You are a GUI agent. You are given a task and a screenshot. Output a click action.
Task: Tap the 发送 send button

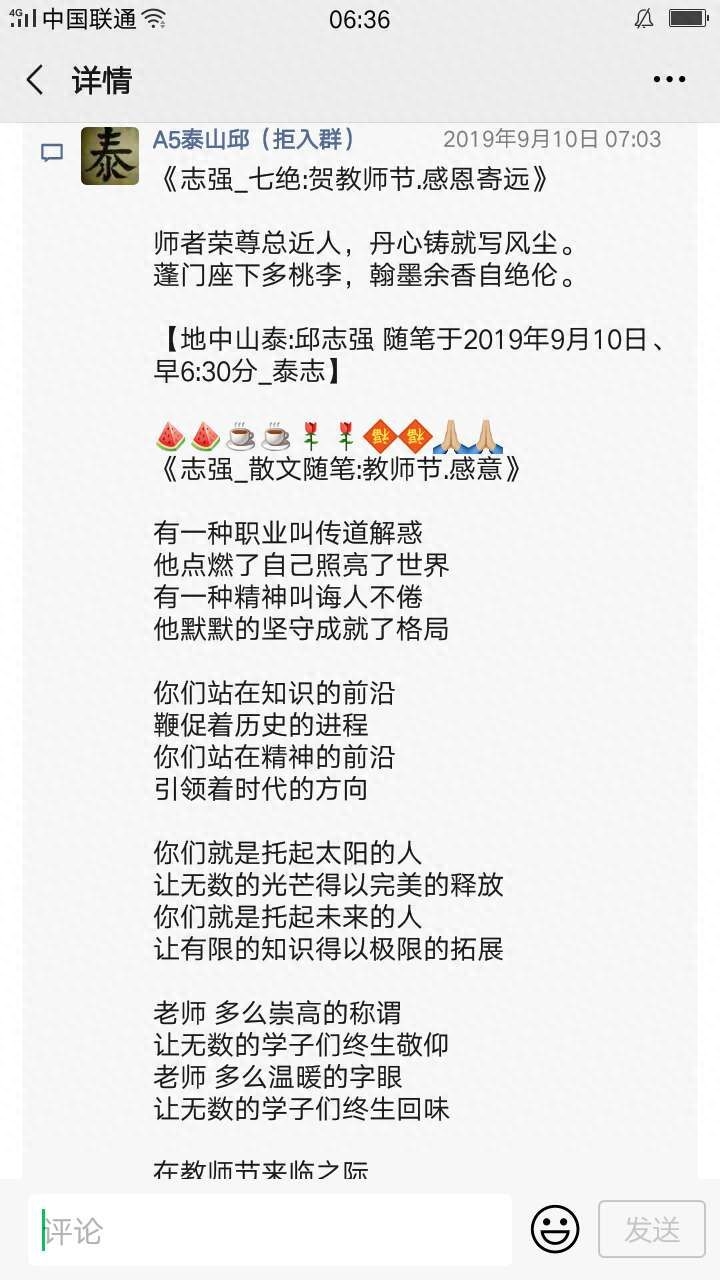pos(652,1230)
